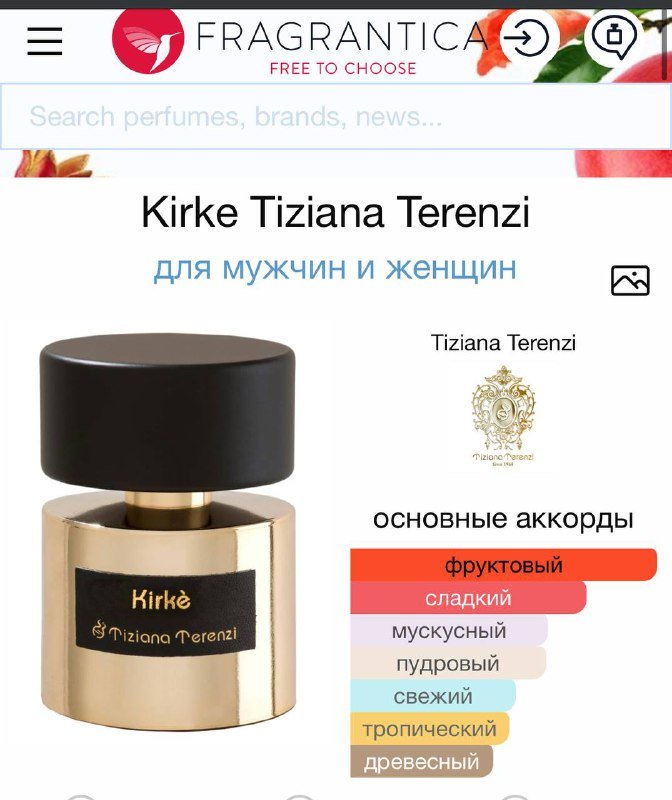Open the hamburger menu
This screenshot has width=672, height=800.
click(44, 41)
